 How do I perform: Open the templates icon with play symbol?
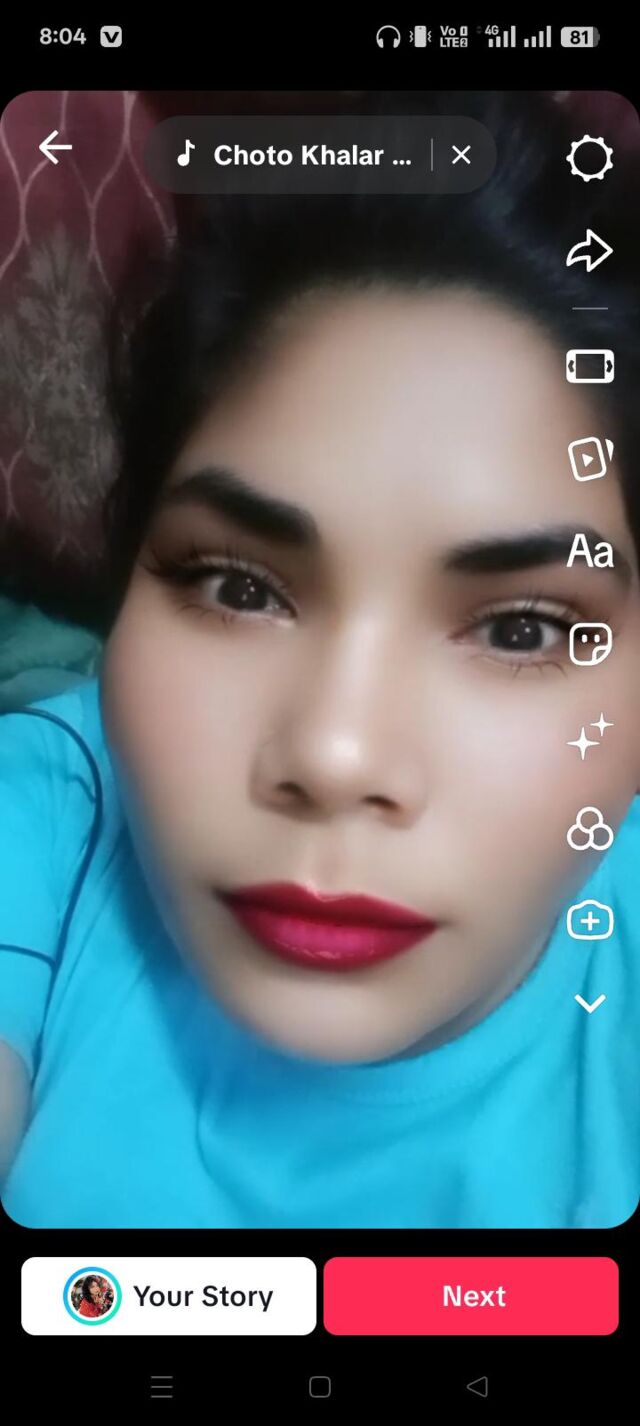coord(589,459)
